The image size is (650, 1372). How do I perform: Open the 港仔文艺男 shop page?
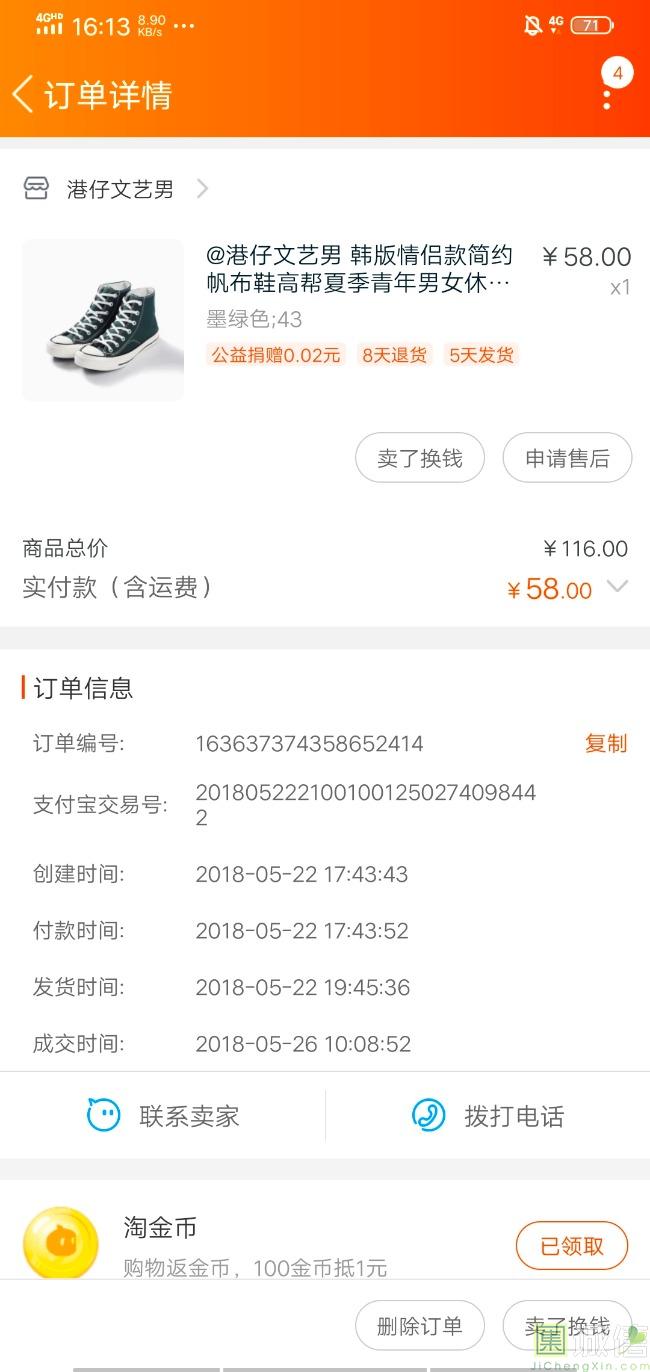point(120,189)
